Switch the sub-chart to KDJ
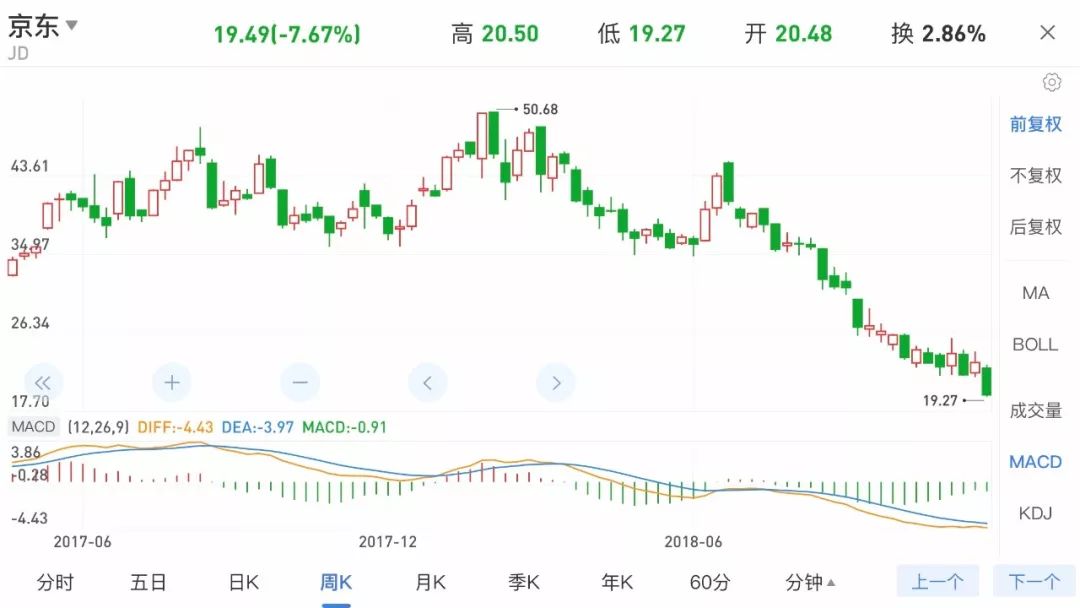1080x608 pixels. pos(1035,513)
